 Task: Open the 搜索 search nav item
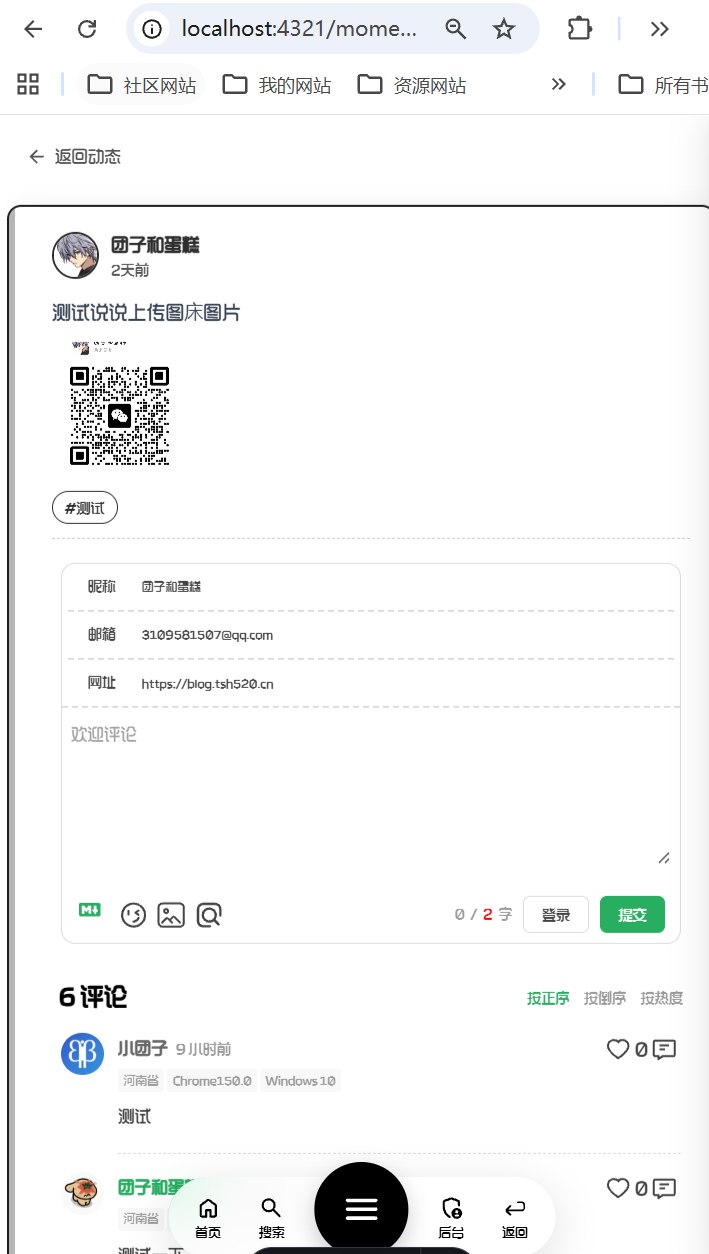[x=271, y=1218]
